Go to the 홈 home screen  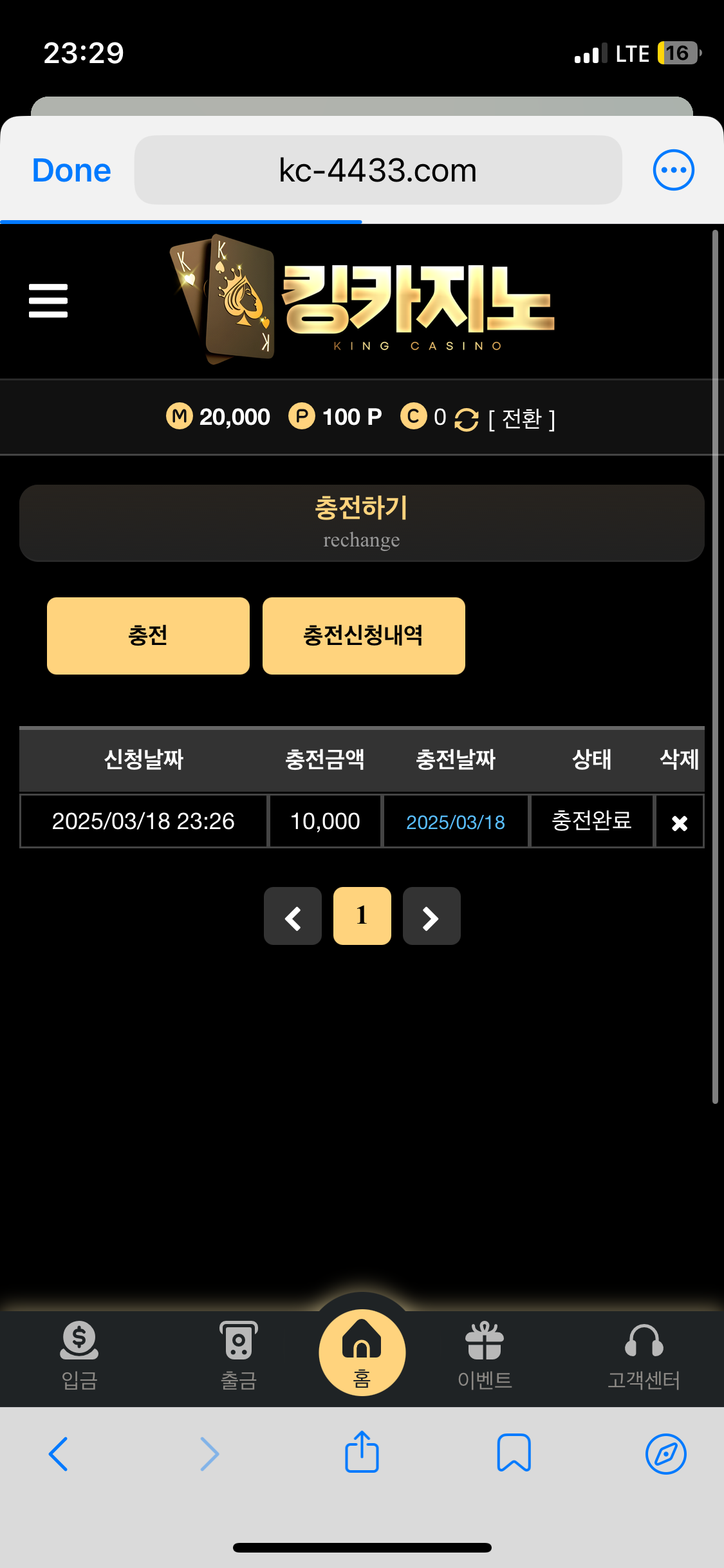[x=362, y=1353]
